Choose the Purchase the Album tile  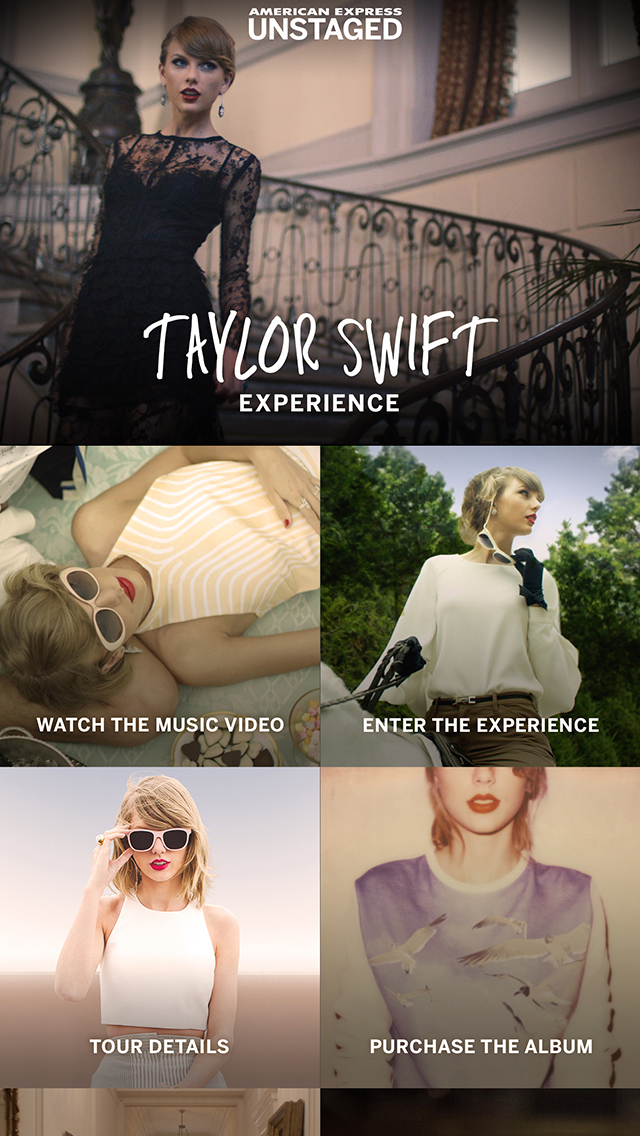pos(481,927)
